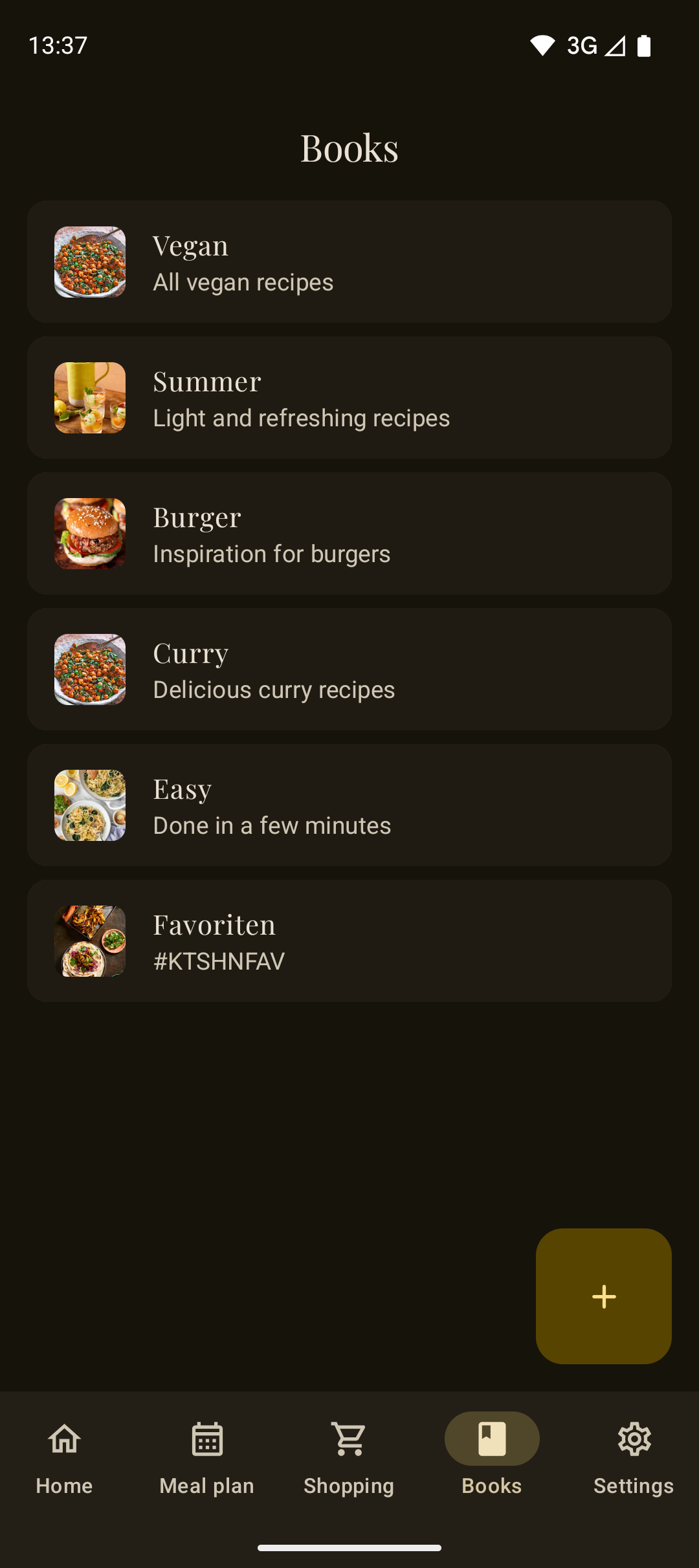The width and height of the screenshot is (699, 1568).
Task: Open the Easy recipe book
Action: [x=349, y=805]
